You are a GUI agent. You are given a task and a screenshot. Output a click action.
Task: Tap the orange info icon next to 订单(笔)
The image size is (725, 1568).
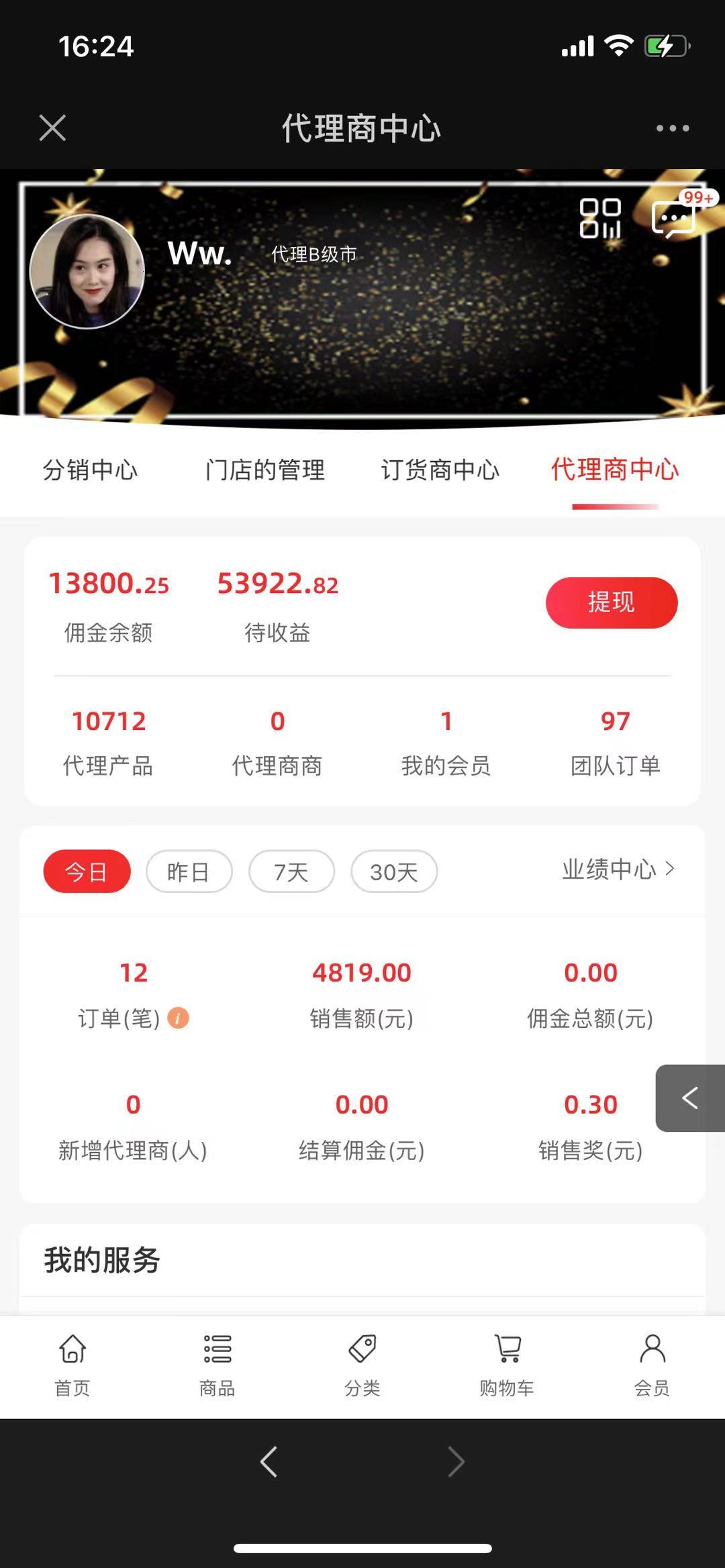point(177,1018)
